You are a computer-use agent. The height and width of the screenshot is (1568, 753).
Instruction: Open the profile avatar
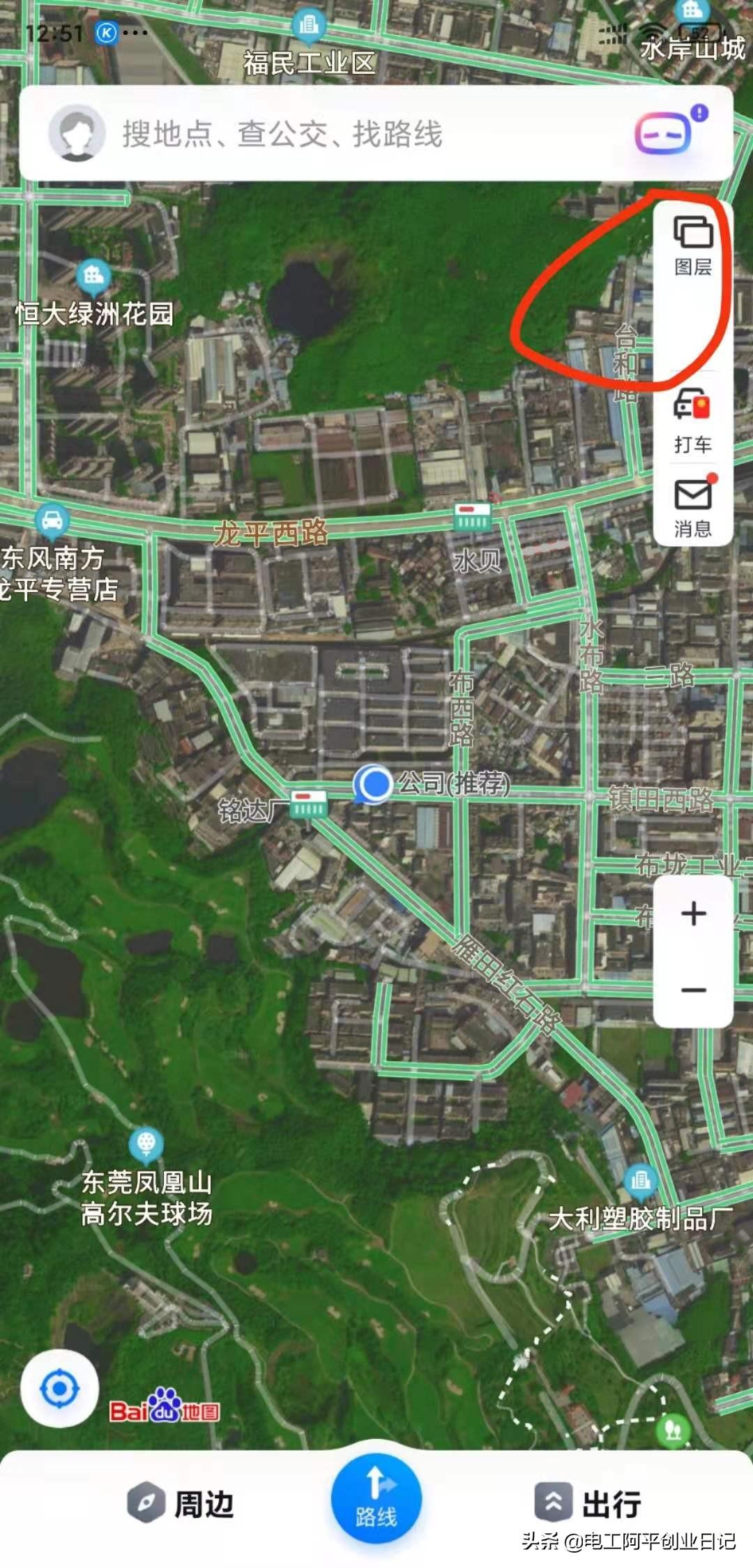pyautogui.click(x=77, y=133)
